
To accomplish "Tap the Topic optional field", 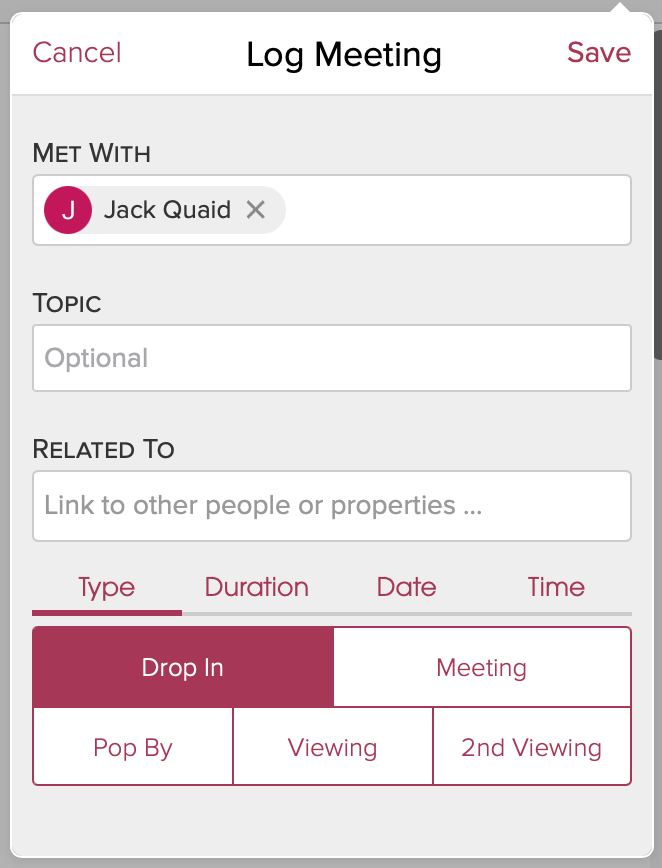I will [x=331, y=358].
